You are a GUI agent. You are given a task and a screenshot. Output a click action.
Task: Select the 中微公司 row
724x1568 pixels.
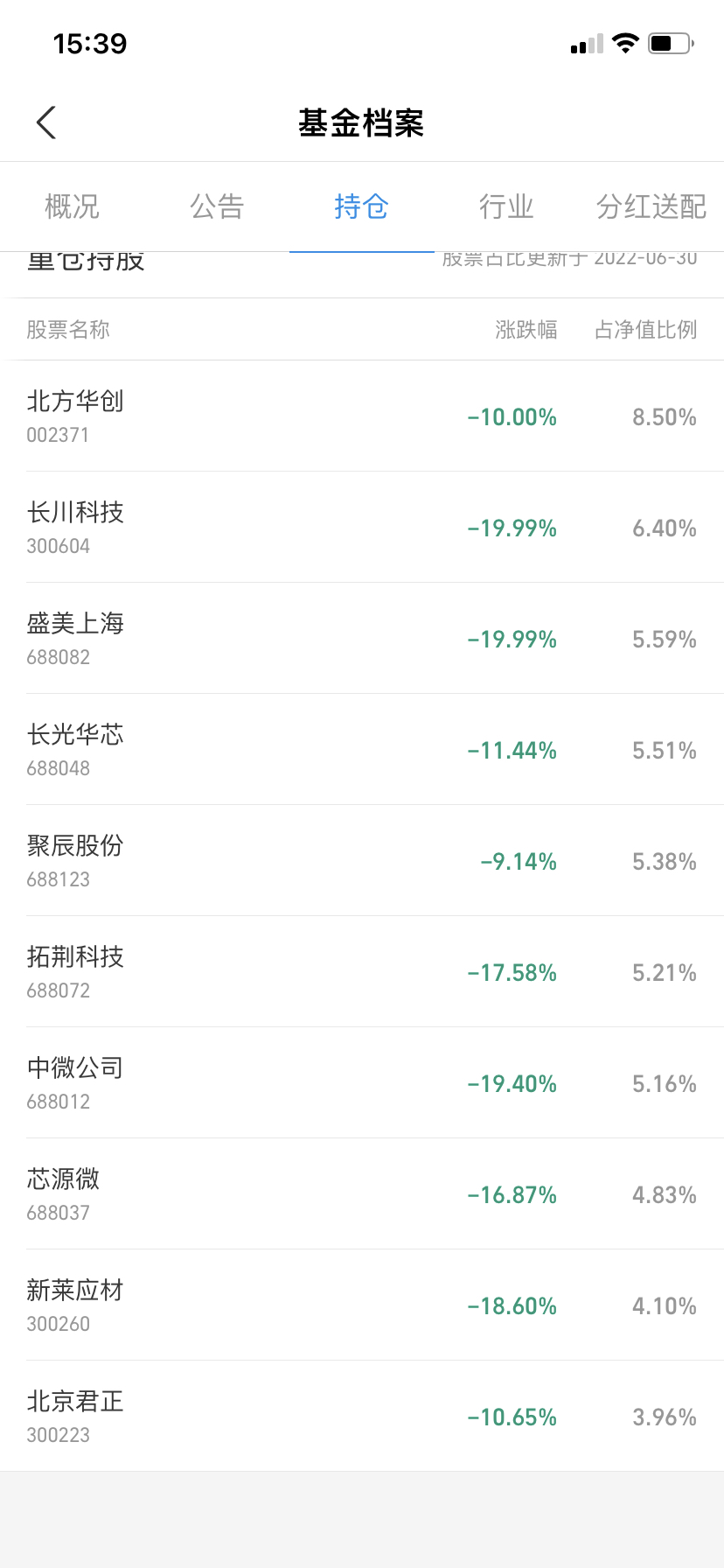click(362, 1083)
